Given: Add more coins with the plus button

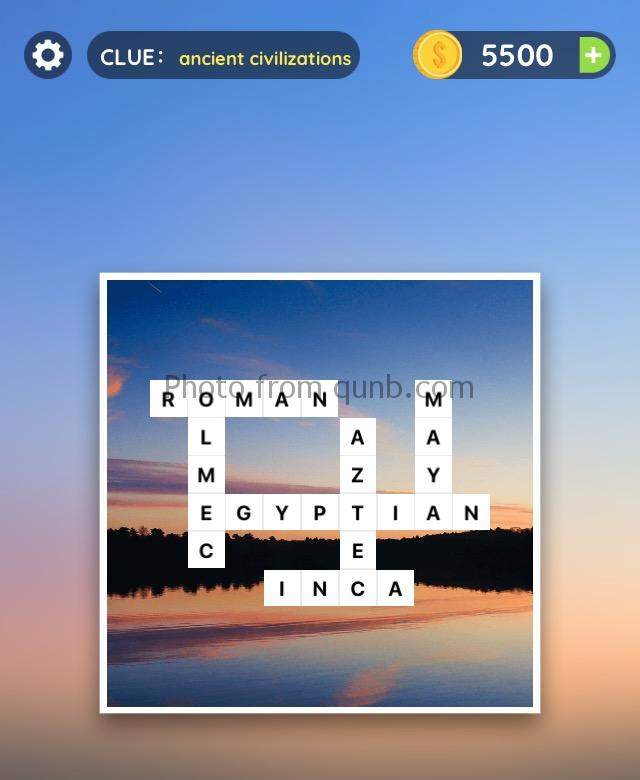Looking at the screenshot, I should (x=594, y=55).
